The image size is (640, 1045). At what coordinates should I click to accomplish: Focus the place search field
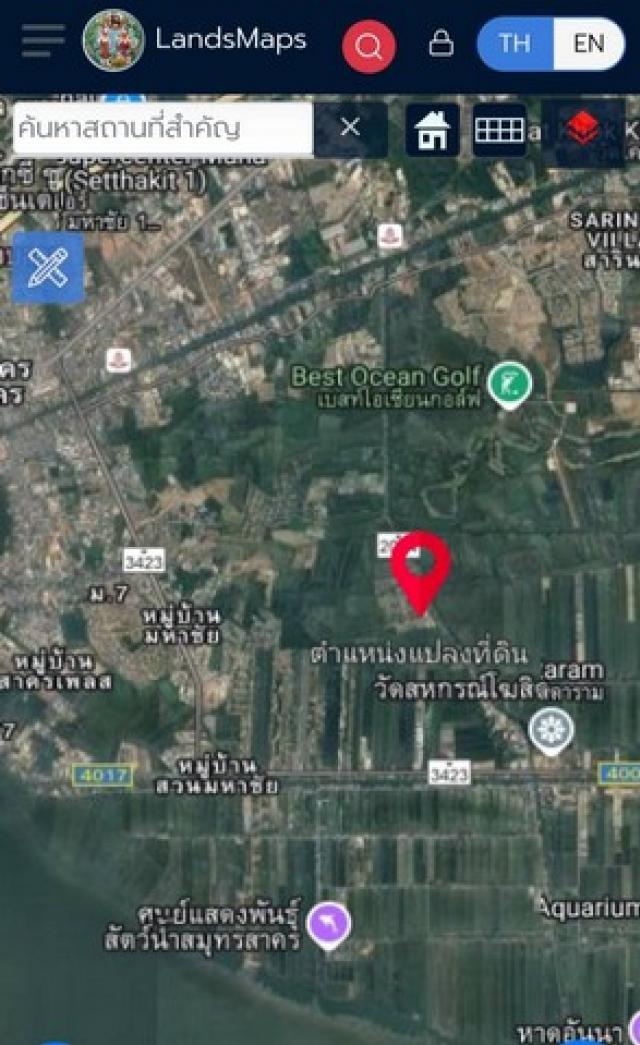tap(163, 129)
